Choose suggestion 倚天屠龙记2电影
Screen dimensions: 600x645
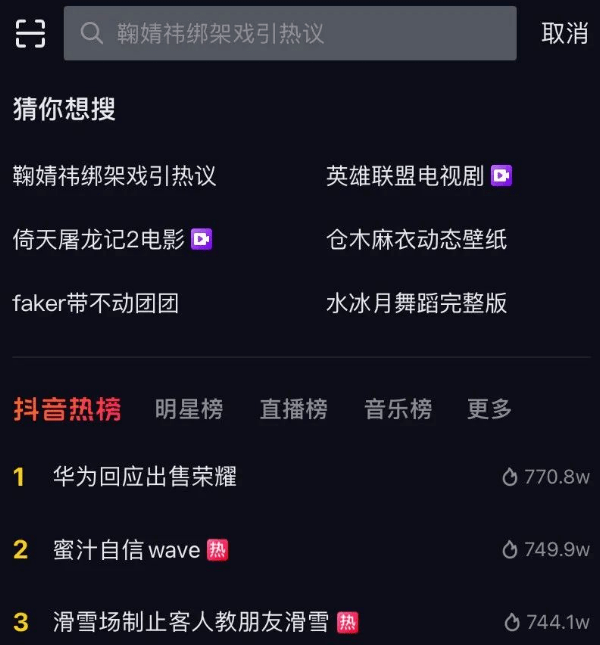coord(99,239)
